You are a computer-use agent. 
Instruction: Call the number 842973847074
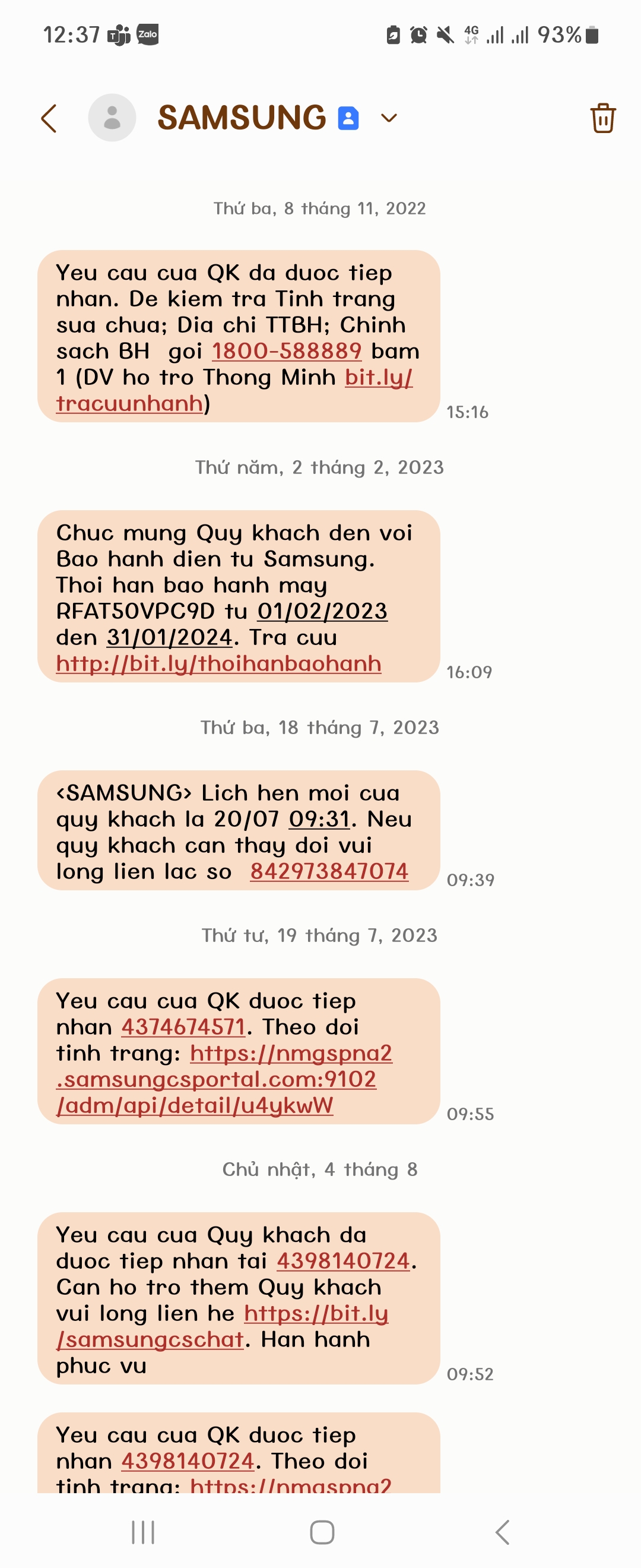(x=329, y=871)
